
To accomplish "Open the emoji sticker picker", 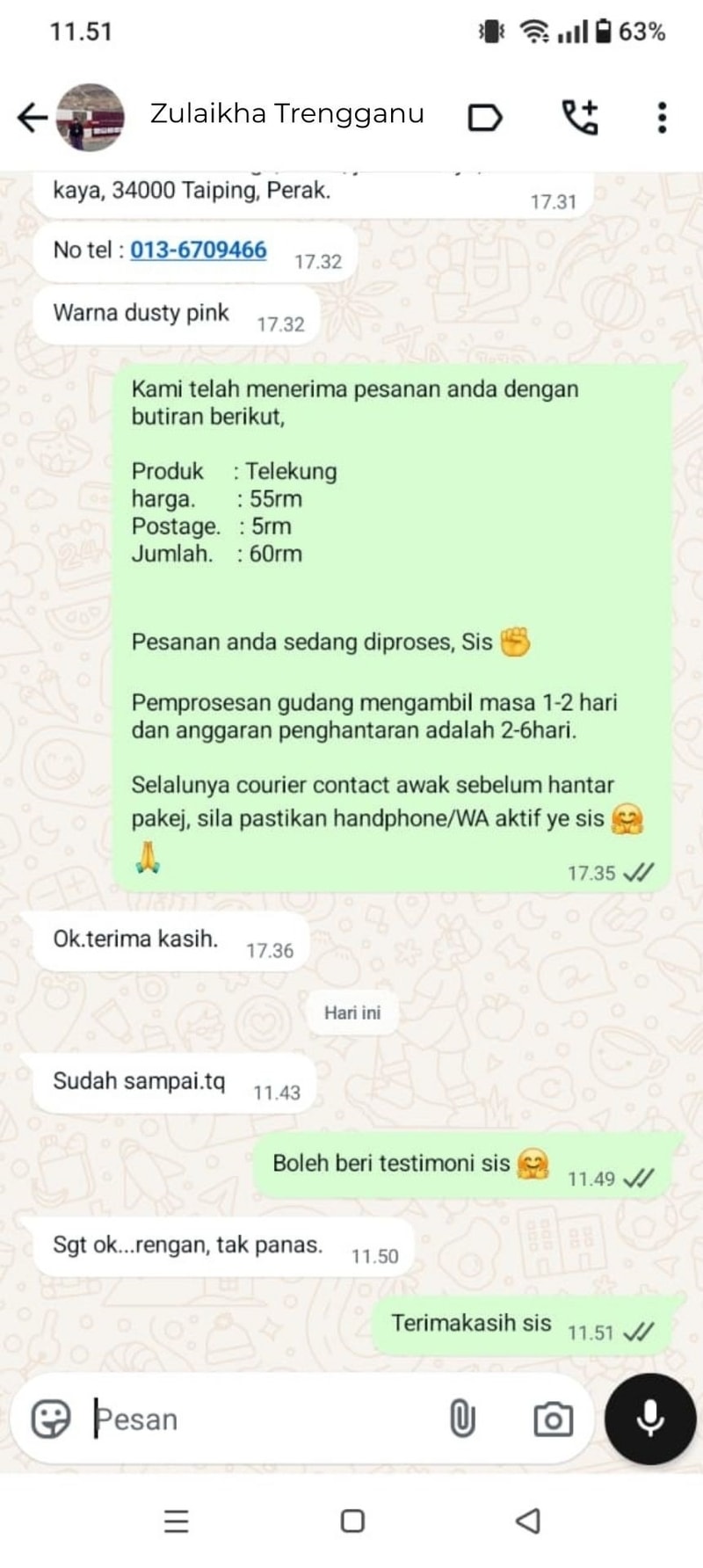I will point(51,1418).
